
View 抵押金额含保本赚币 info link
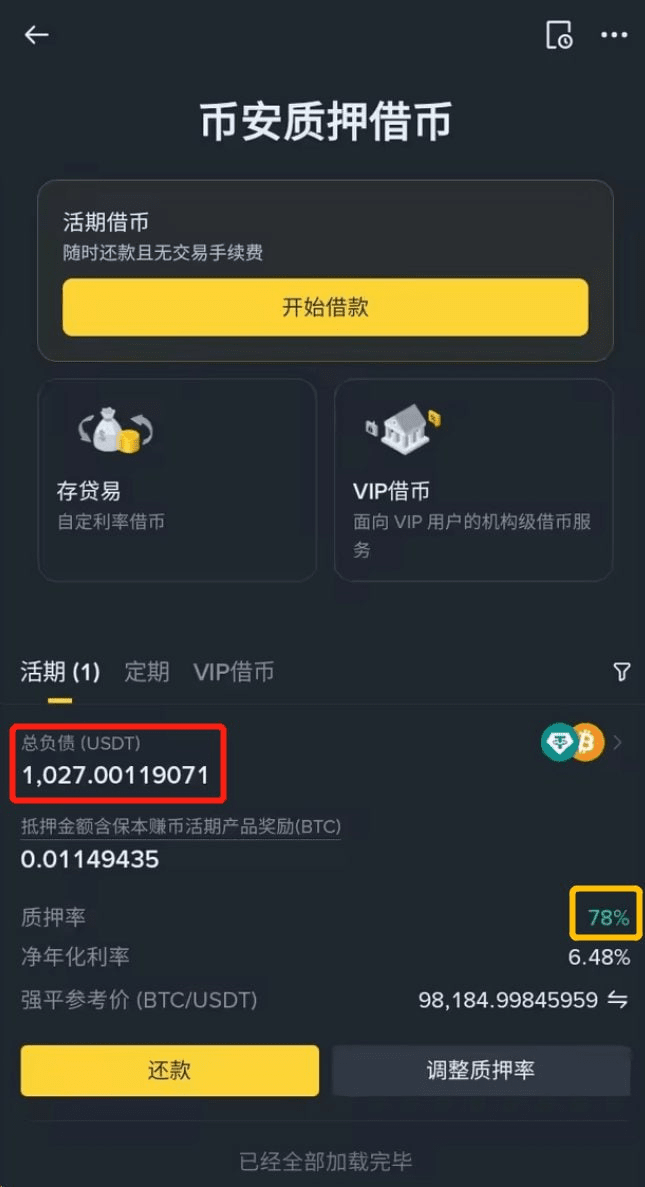(181, 827)
